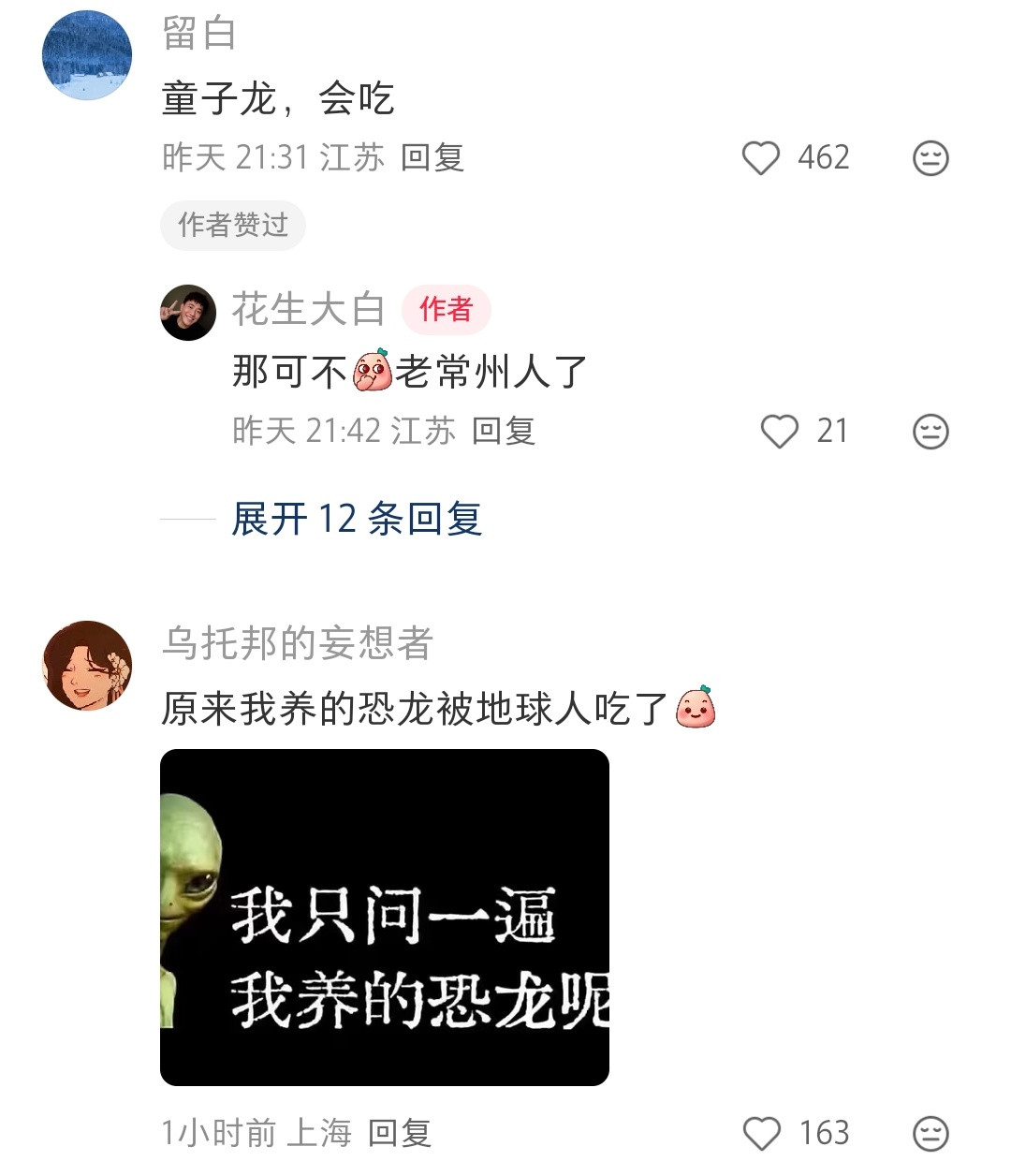Image resolution: width=1011 pixels, height=1176 pixels.
Task: Tap the 回复 link on the newest comment
Action: point(401,1133)
